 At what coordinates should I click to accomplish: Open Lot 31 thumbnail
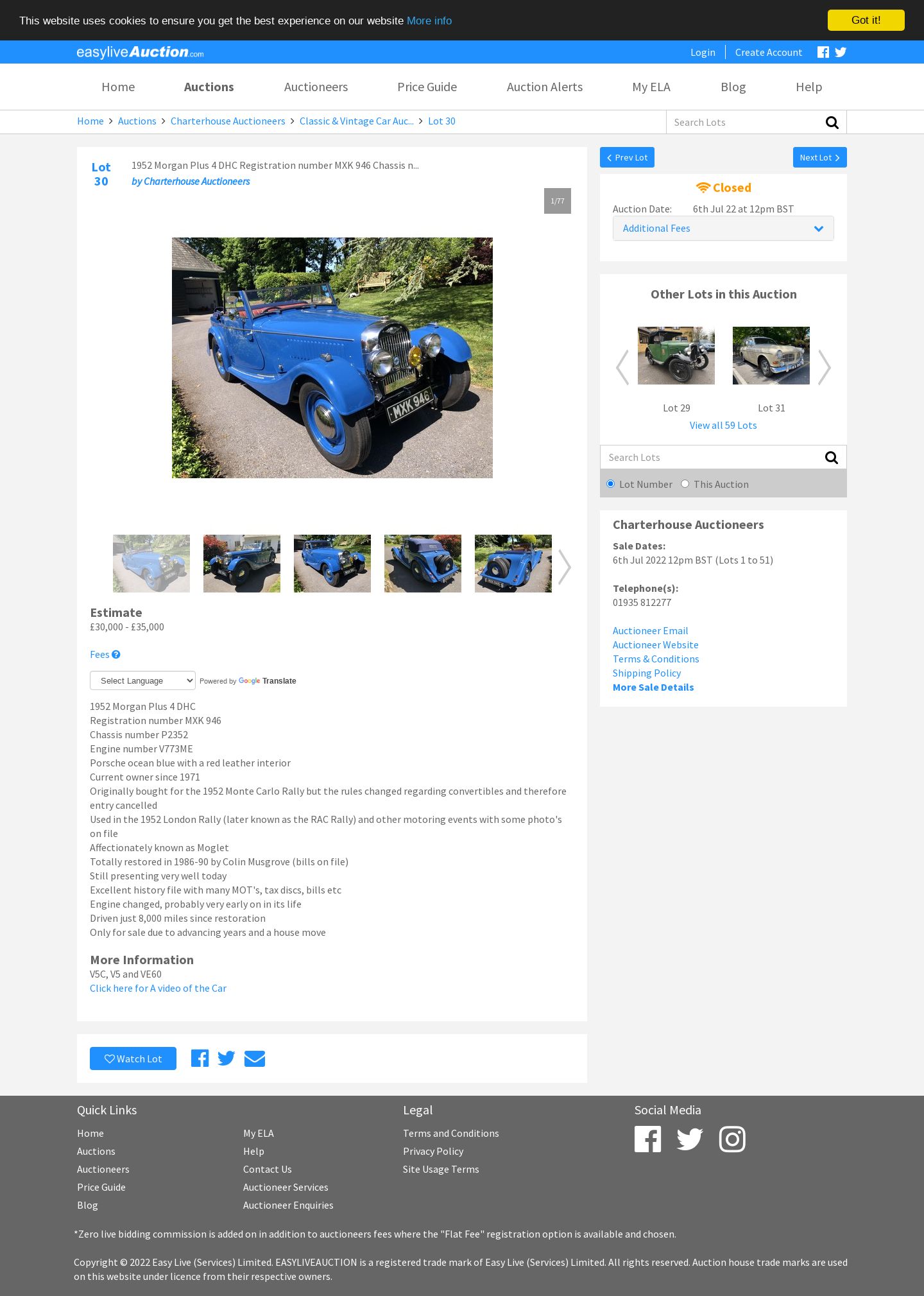(x=771, y=356)
